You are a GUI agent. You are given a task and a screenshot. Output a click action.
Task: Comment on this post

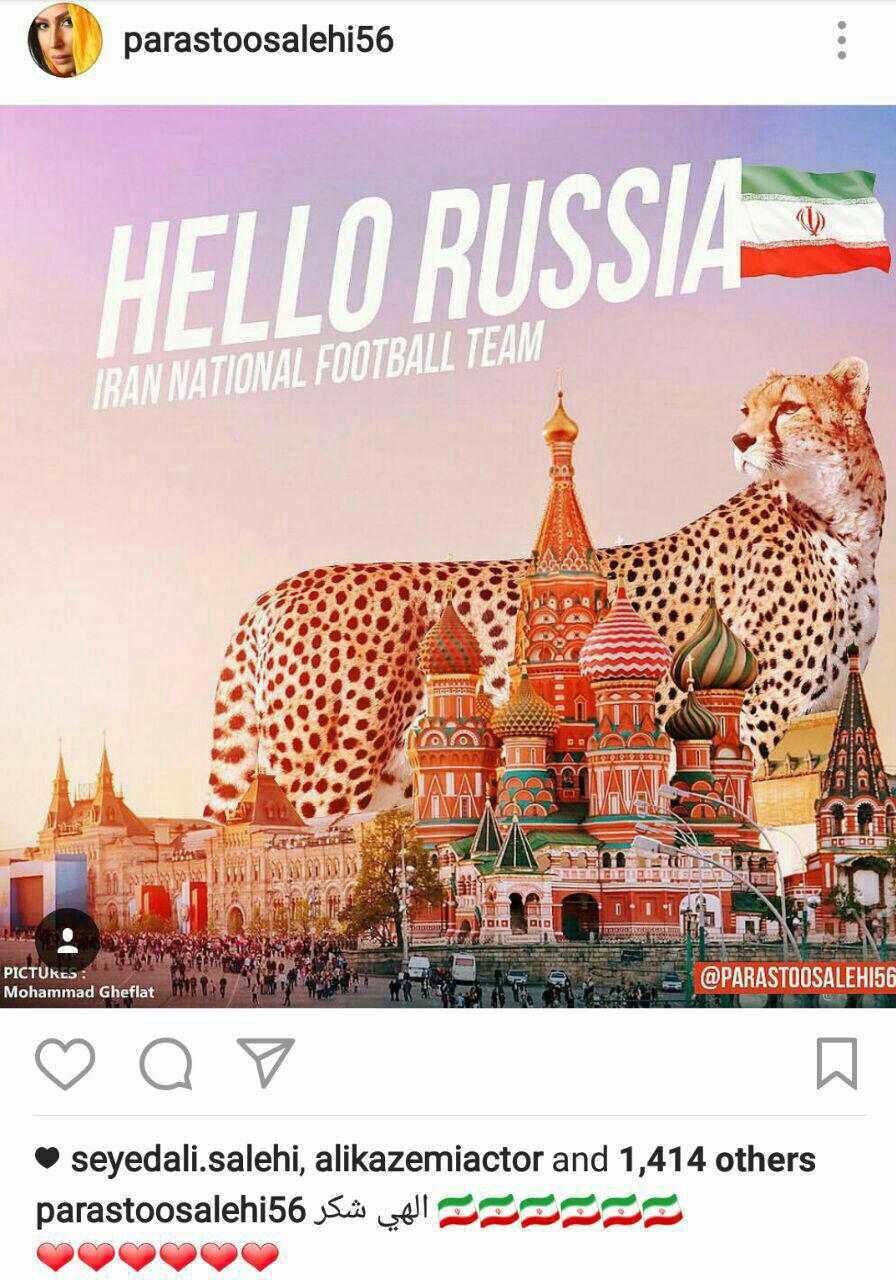tap(165, 1063)
